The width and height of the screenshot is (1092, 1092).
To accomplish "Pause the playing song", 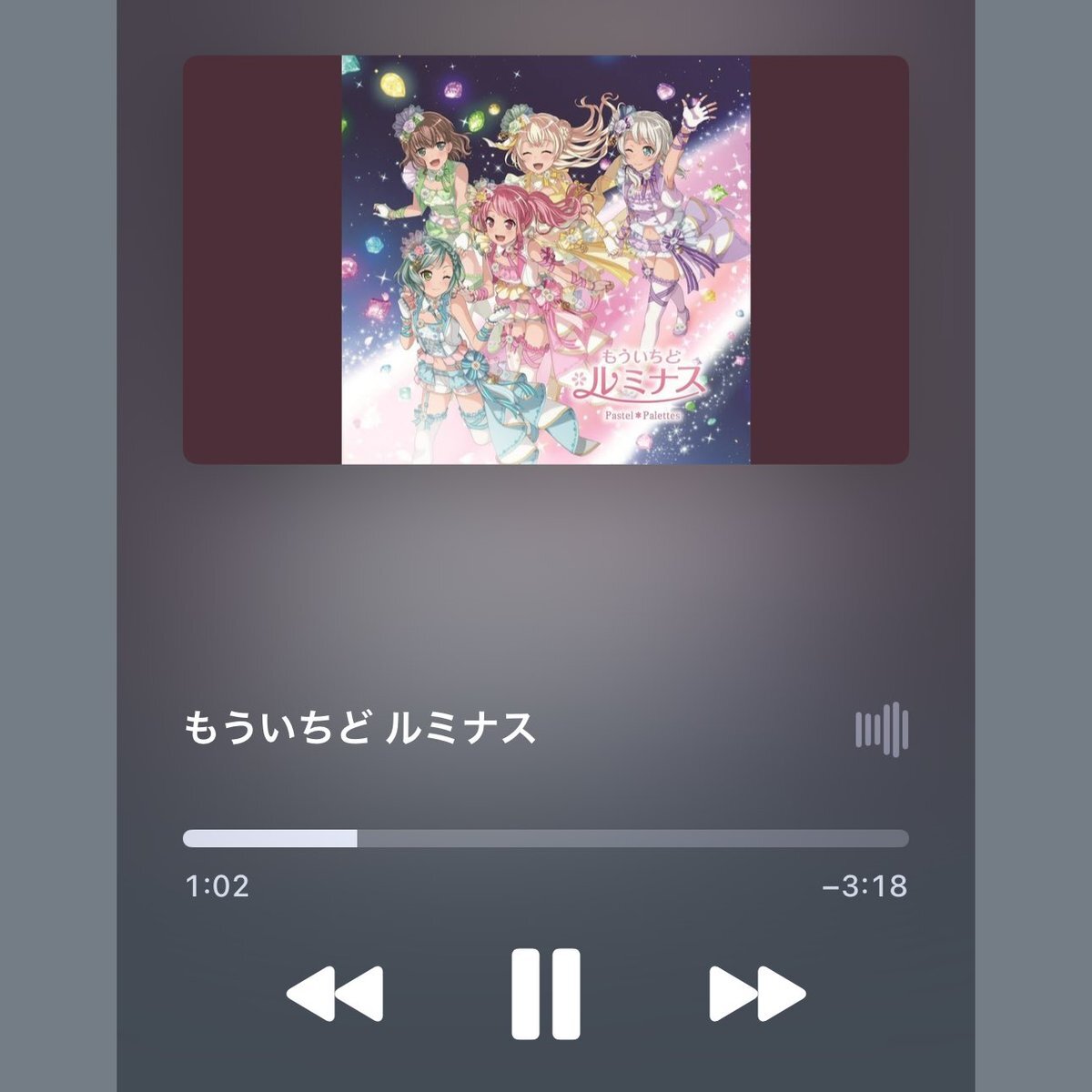I will (546, 994).
